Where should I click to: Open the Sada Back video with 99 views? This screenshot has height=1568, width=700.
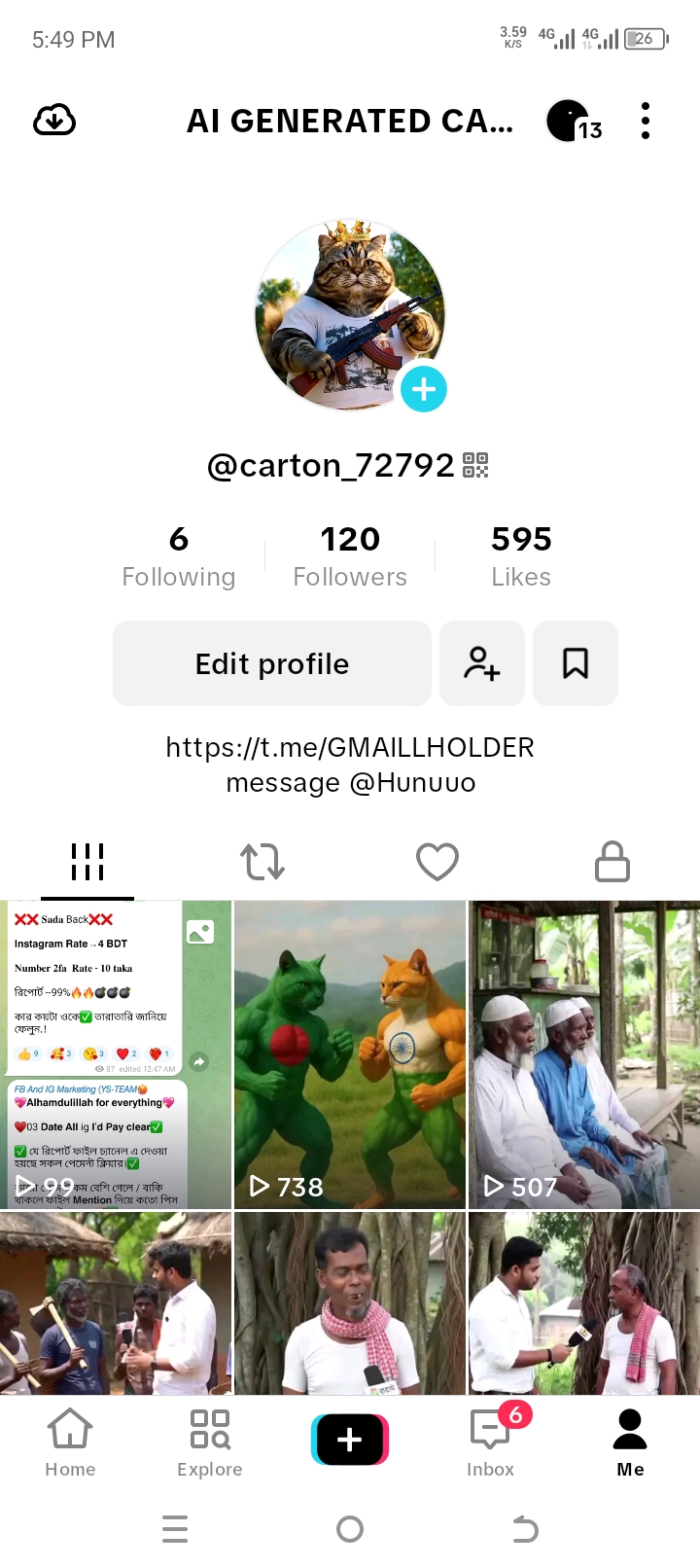point(116,1054)
